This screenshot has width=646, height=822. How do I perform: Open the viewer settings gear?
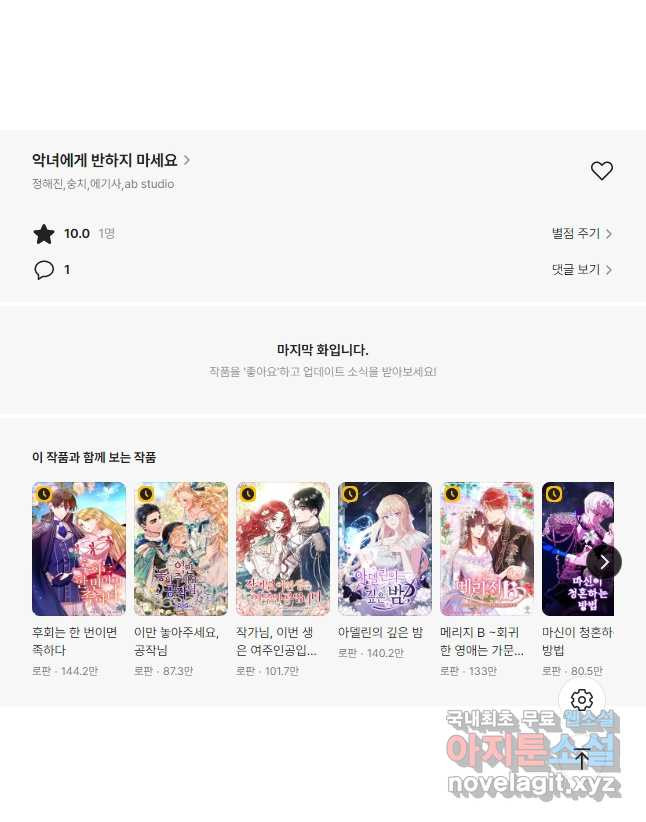point(582,700)
